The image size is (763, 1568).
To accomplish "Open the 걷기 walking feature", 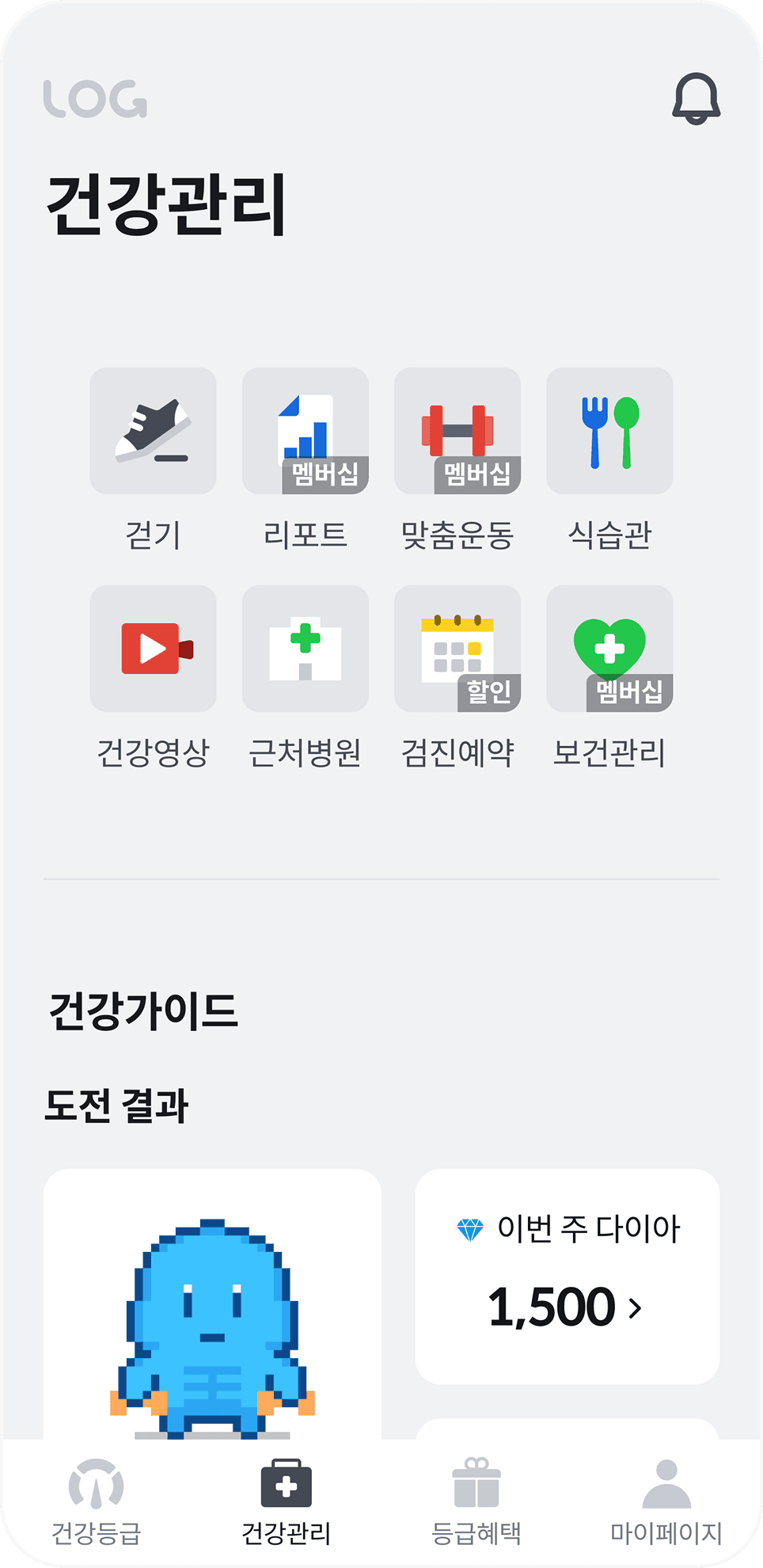I will pos(153,431).
